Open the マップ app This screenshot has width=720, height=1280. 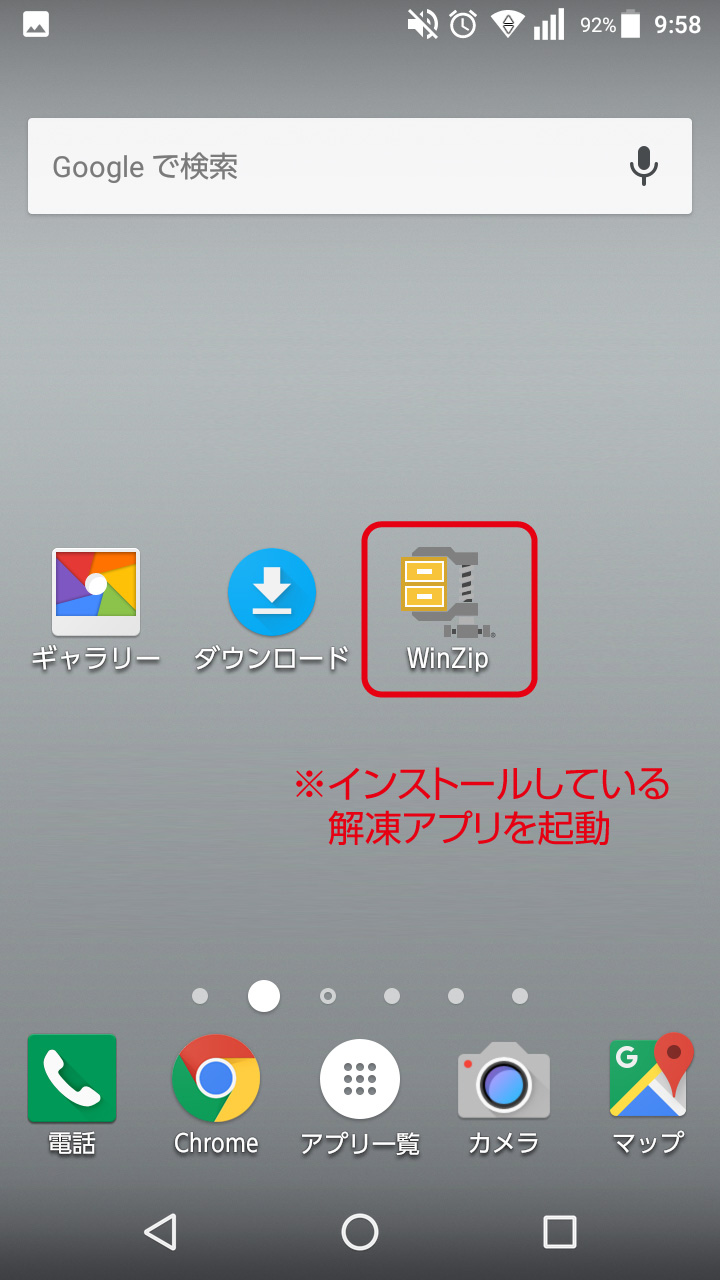coord(648,1079)
